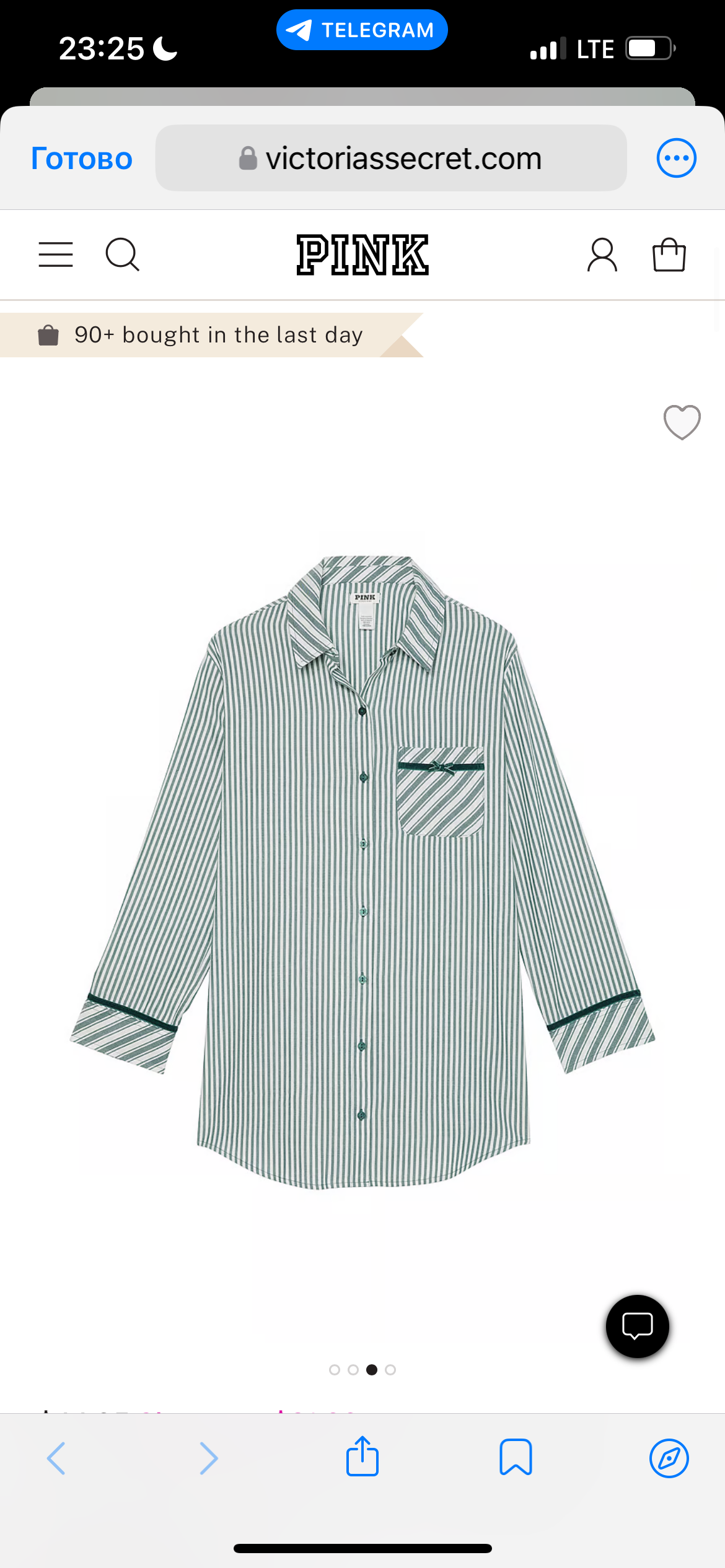View the shopping bag

coord(669,255)
